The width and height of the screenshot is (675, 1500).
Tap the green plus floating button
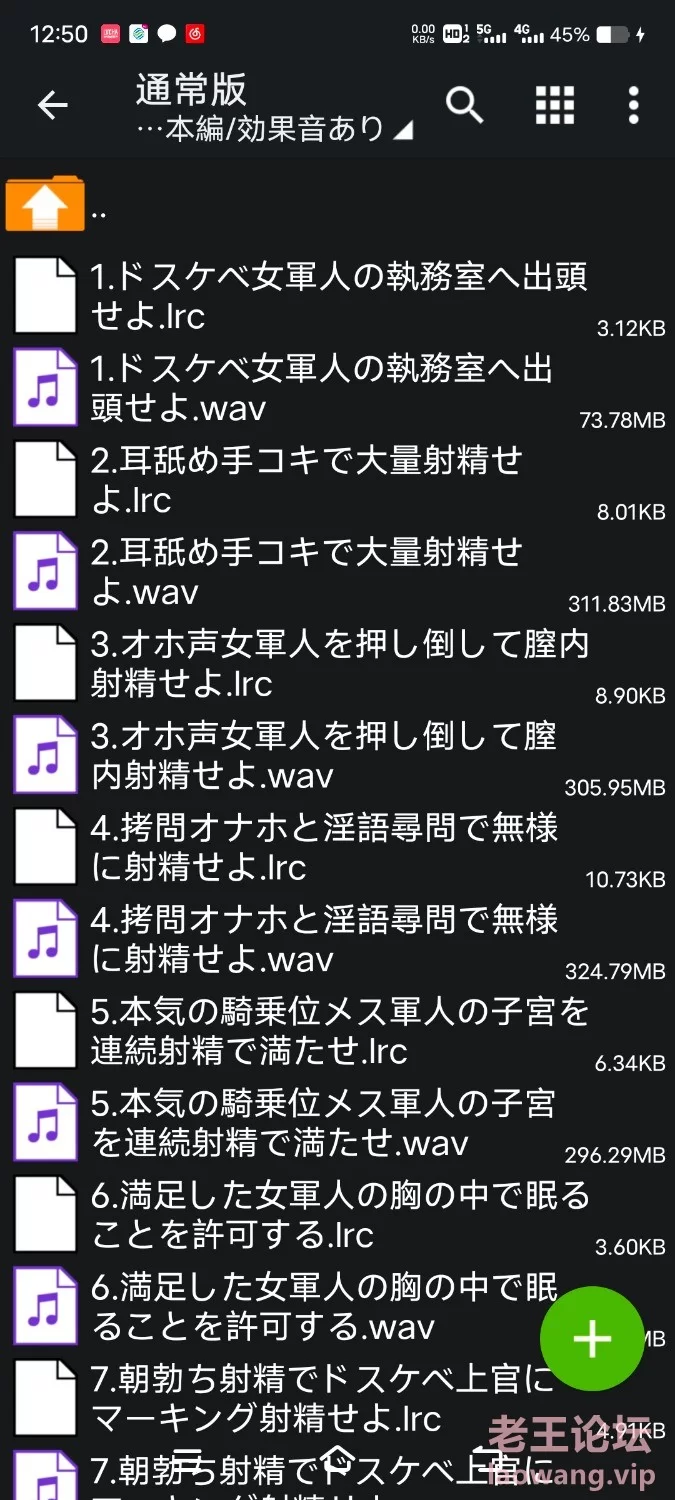592,1338
